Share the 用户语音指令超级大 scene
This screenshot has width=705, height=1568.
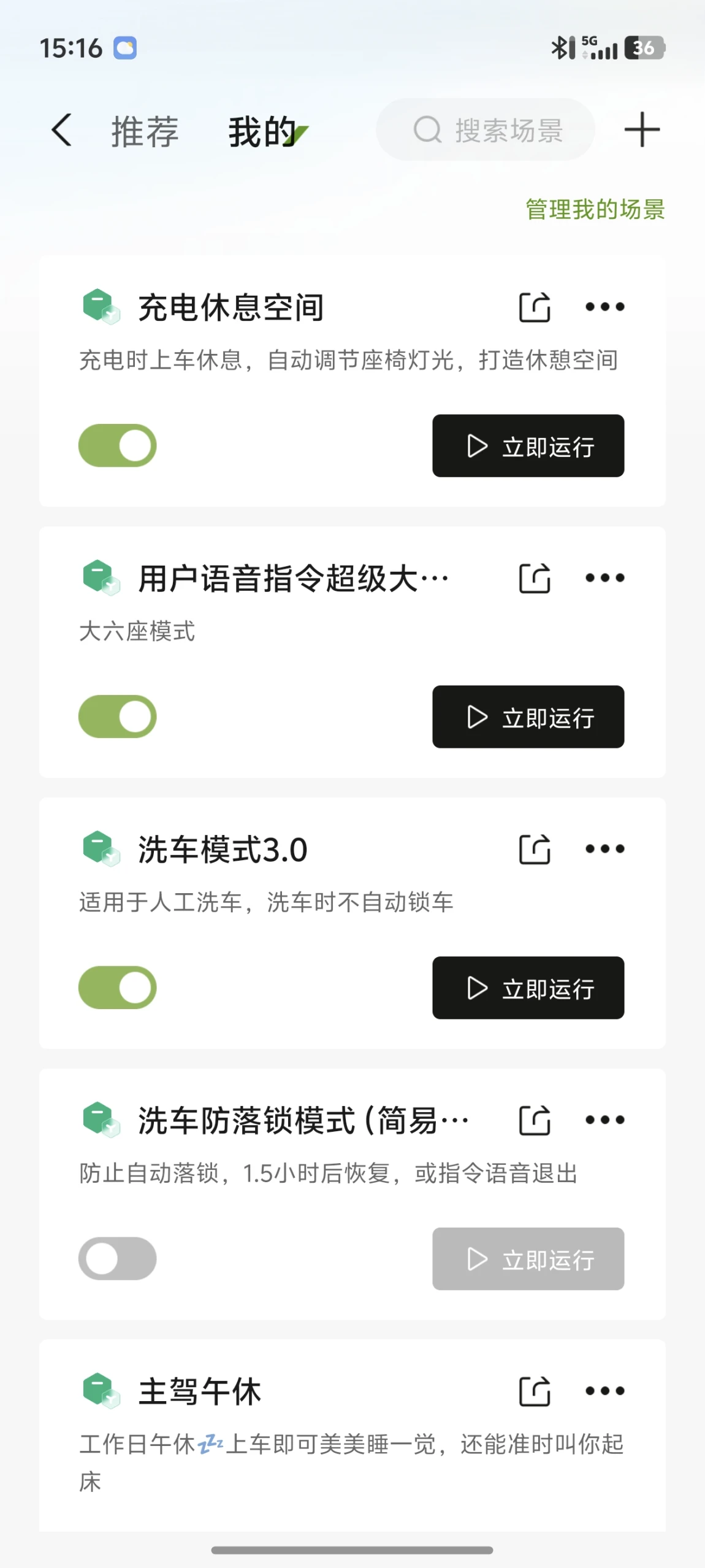pos(535,578)
